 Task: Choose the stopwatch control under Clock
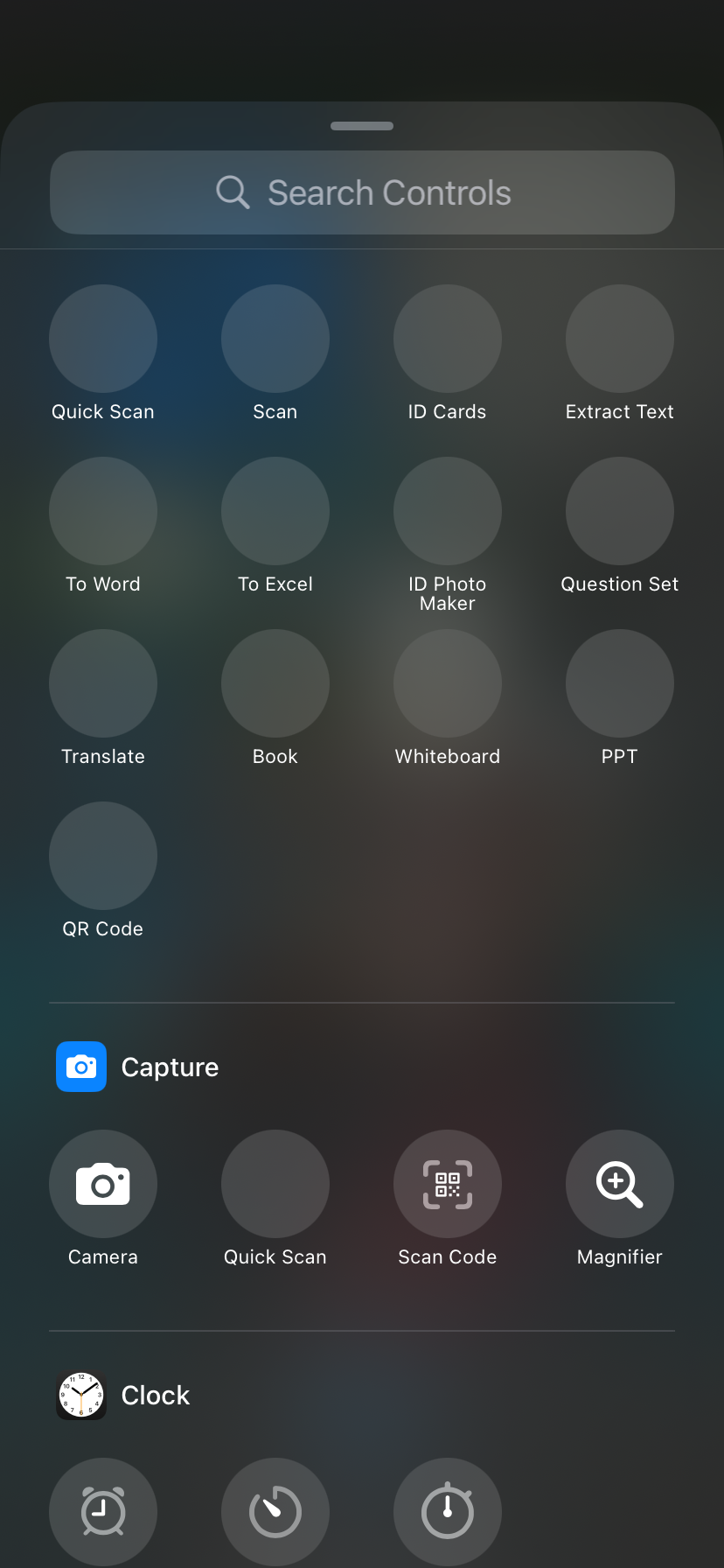[447, 1511]
